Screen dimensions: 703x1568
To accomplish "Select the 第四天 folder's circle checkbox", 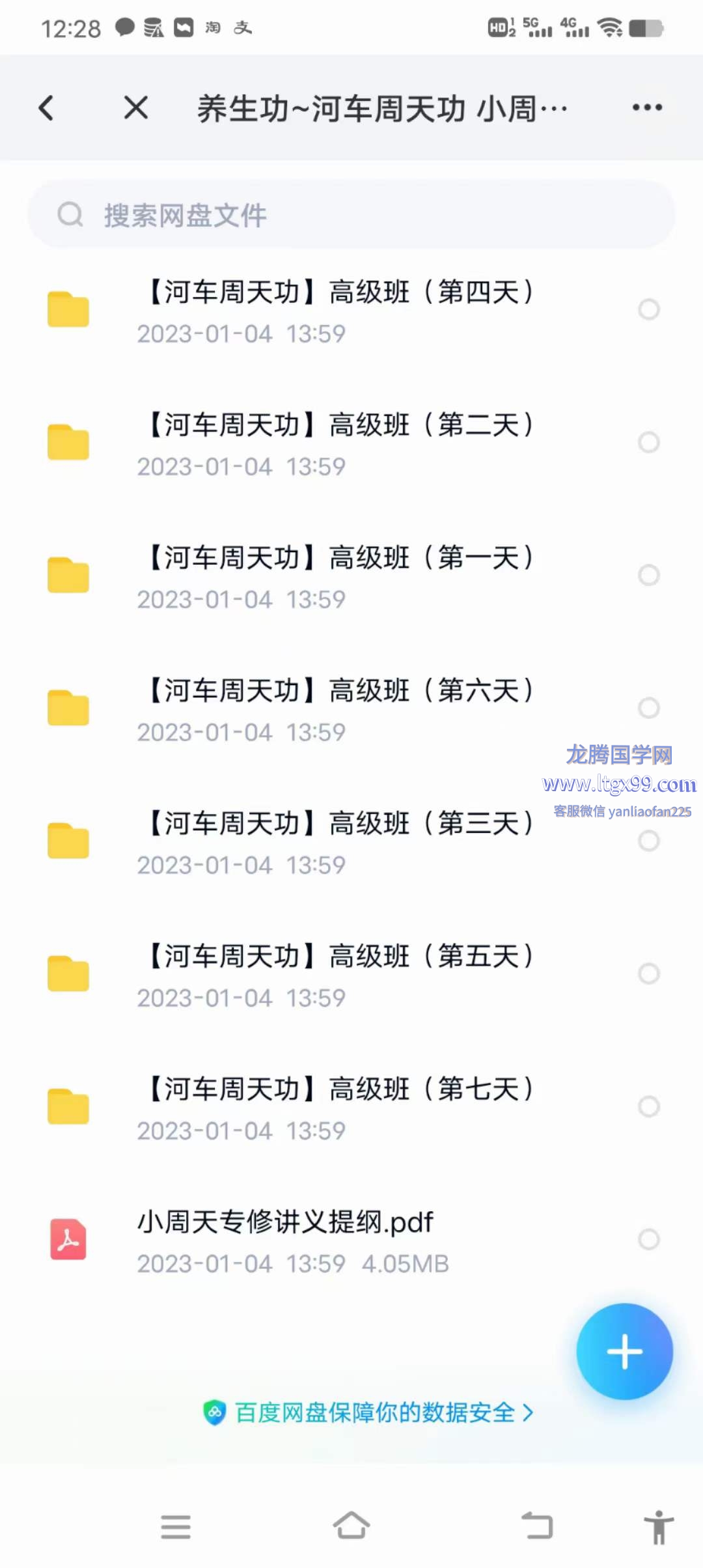I will click(649, 309).
